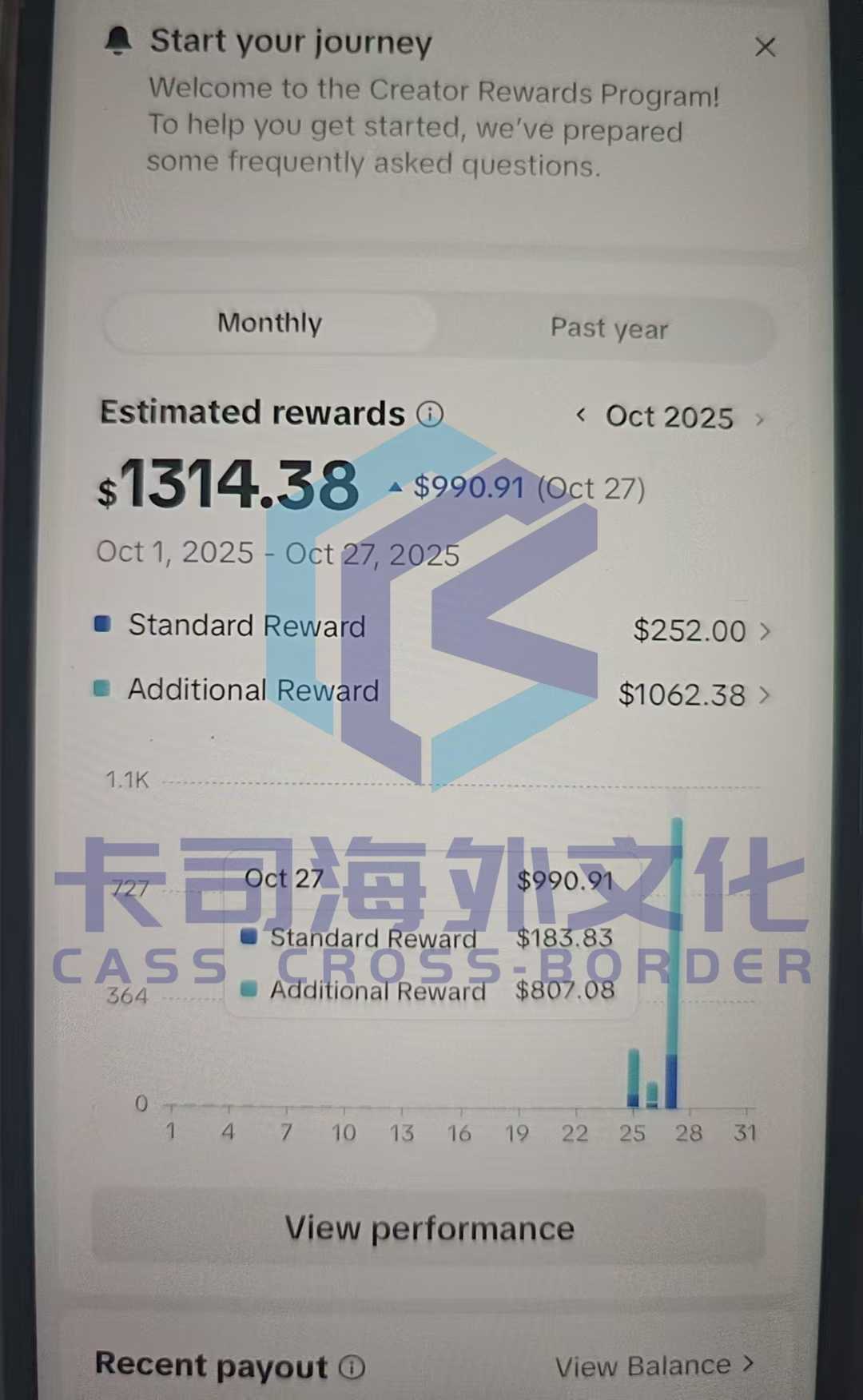
Task: Select the Oct 25 bar in the chart
Action: 634,1079
